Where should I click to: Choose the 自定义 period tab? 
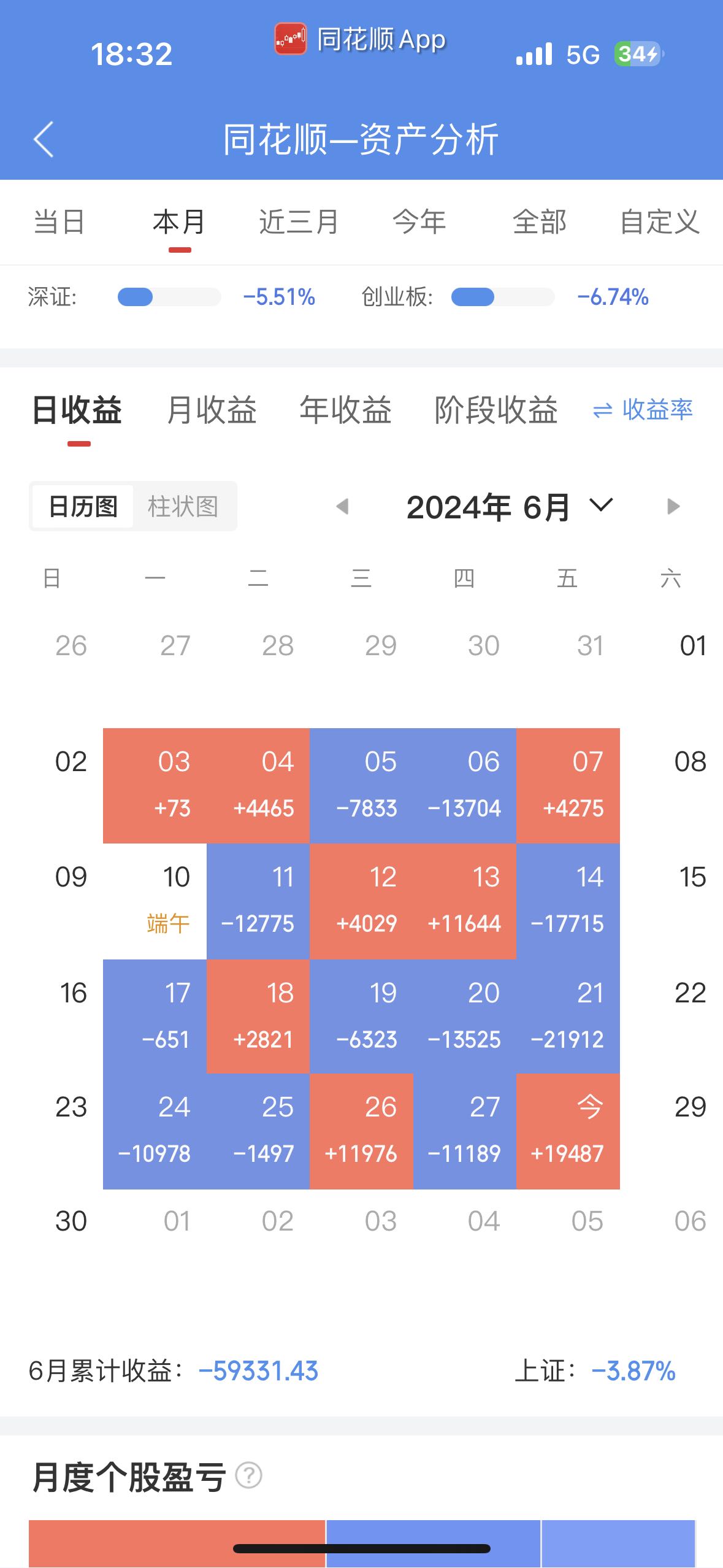(x=659, y=222)
